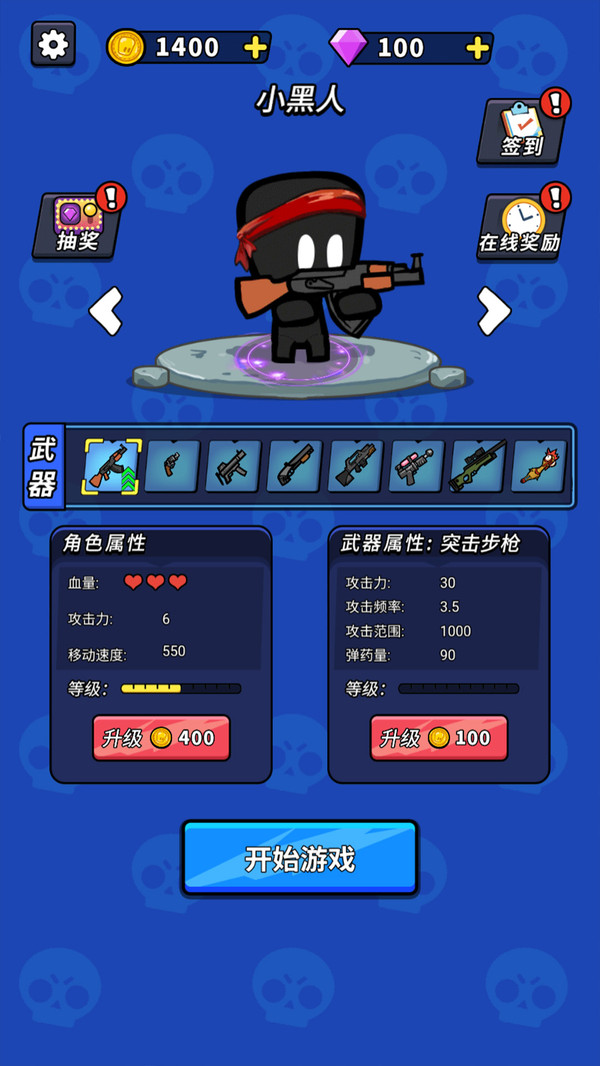Screen dimensions: 600x1066
Task: Add more purple gems with plus
Action: click(478, 47)
